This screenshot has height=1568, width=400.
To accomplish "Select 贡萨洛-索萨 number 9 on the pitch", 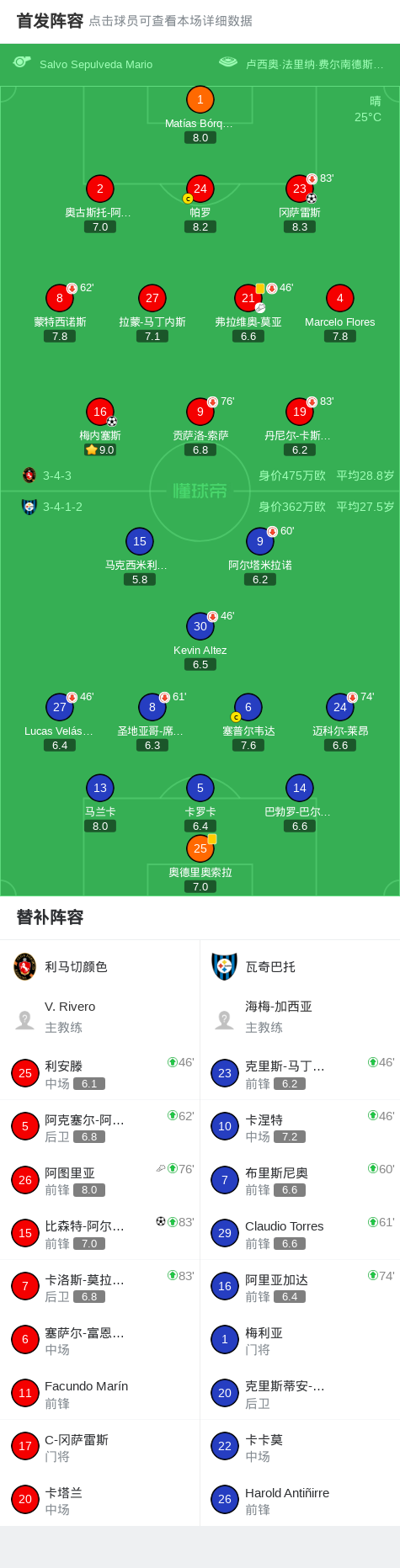I will pyautogui.click(x=200, y=426).
